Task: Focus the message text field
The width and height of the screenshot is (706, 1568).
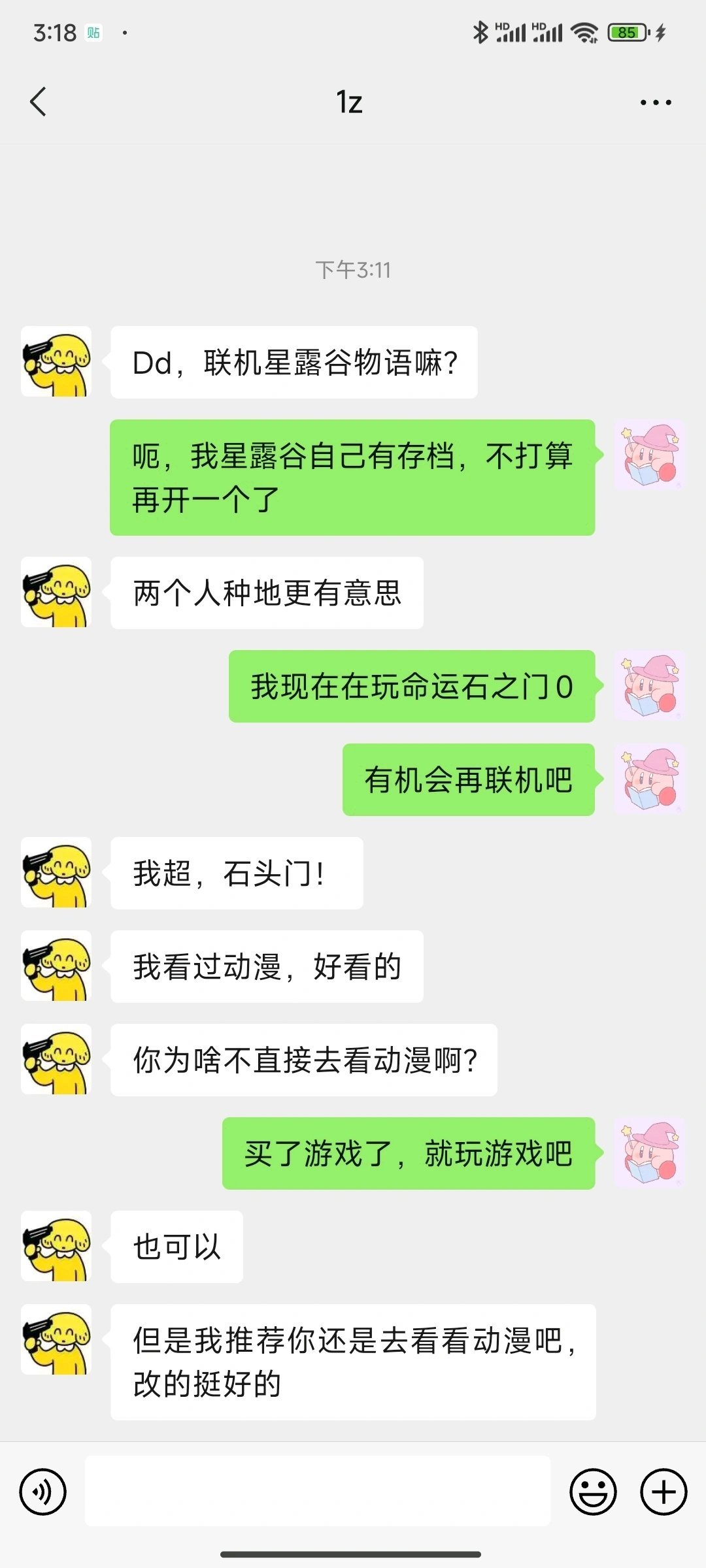Action: (318, 1491)
